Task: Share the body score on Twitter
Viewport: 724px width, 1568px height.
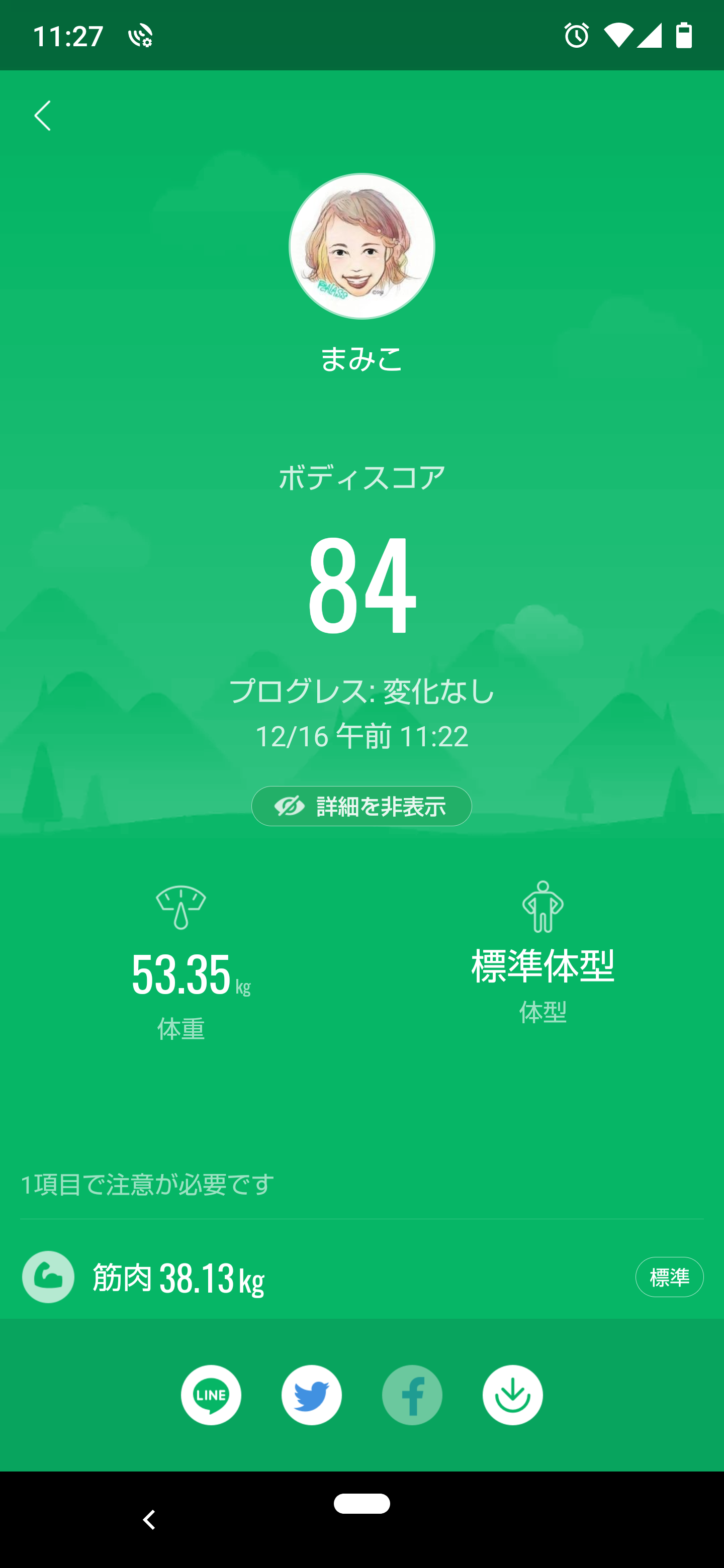Action: click(x=311, y=1395)
